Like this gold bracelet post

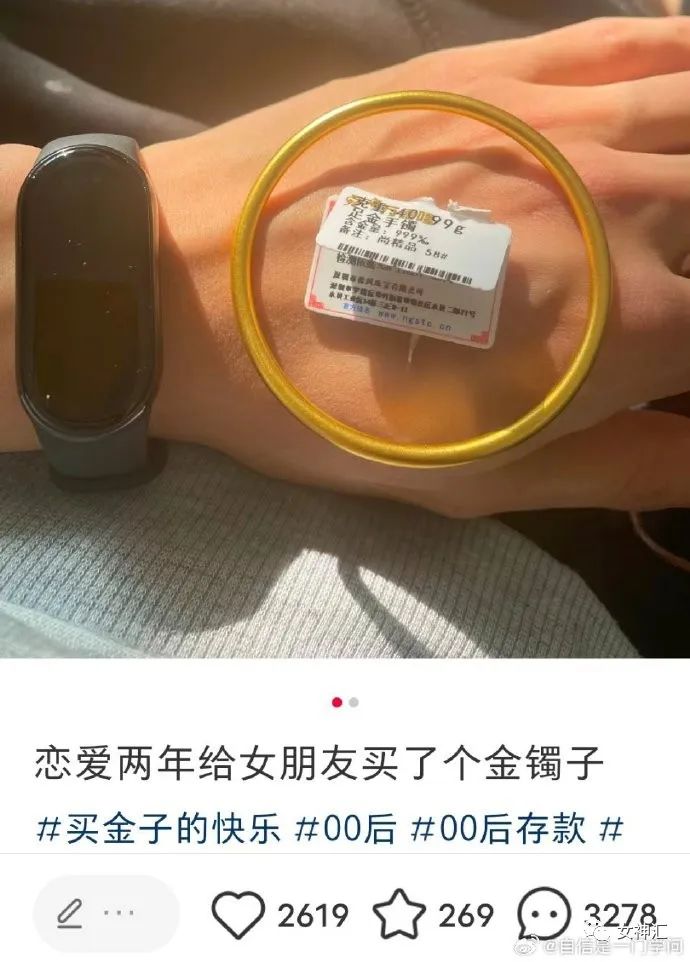[238, 914]
